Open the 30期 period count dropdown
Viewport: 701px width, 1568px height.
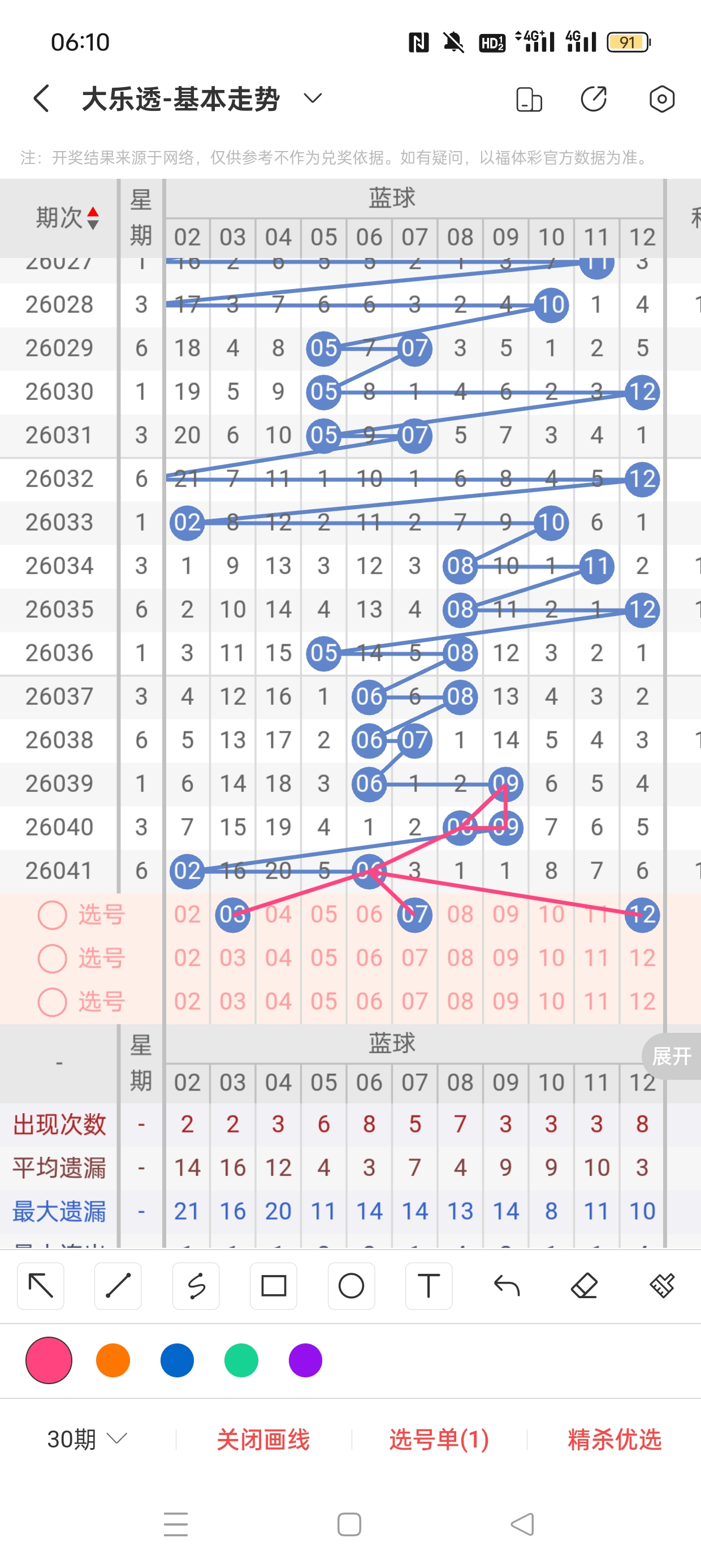tap(86, 1439)
